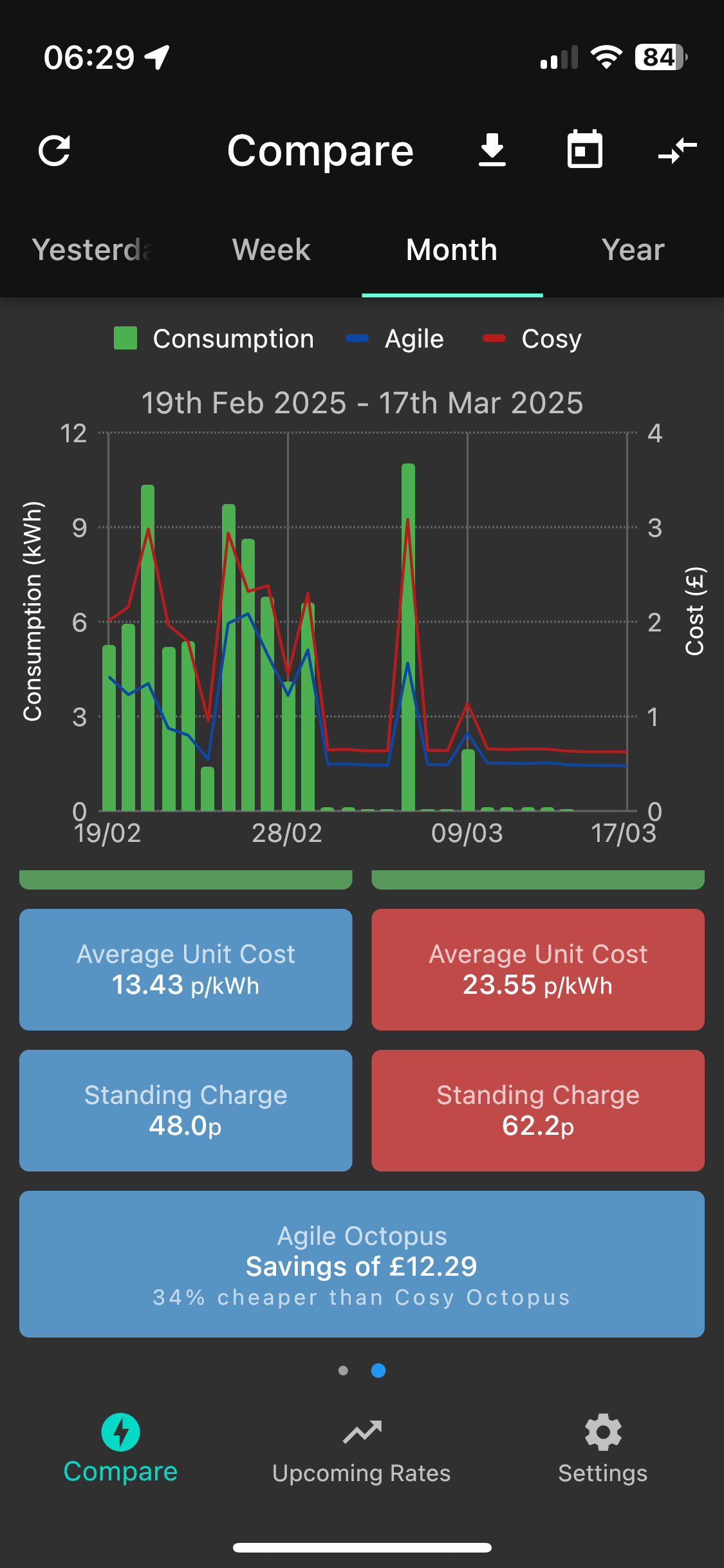Download the comparison data
This screenshot has width=724, height=1568.
[x=492, y=150]
